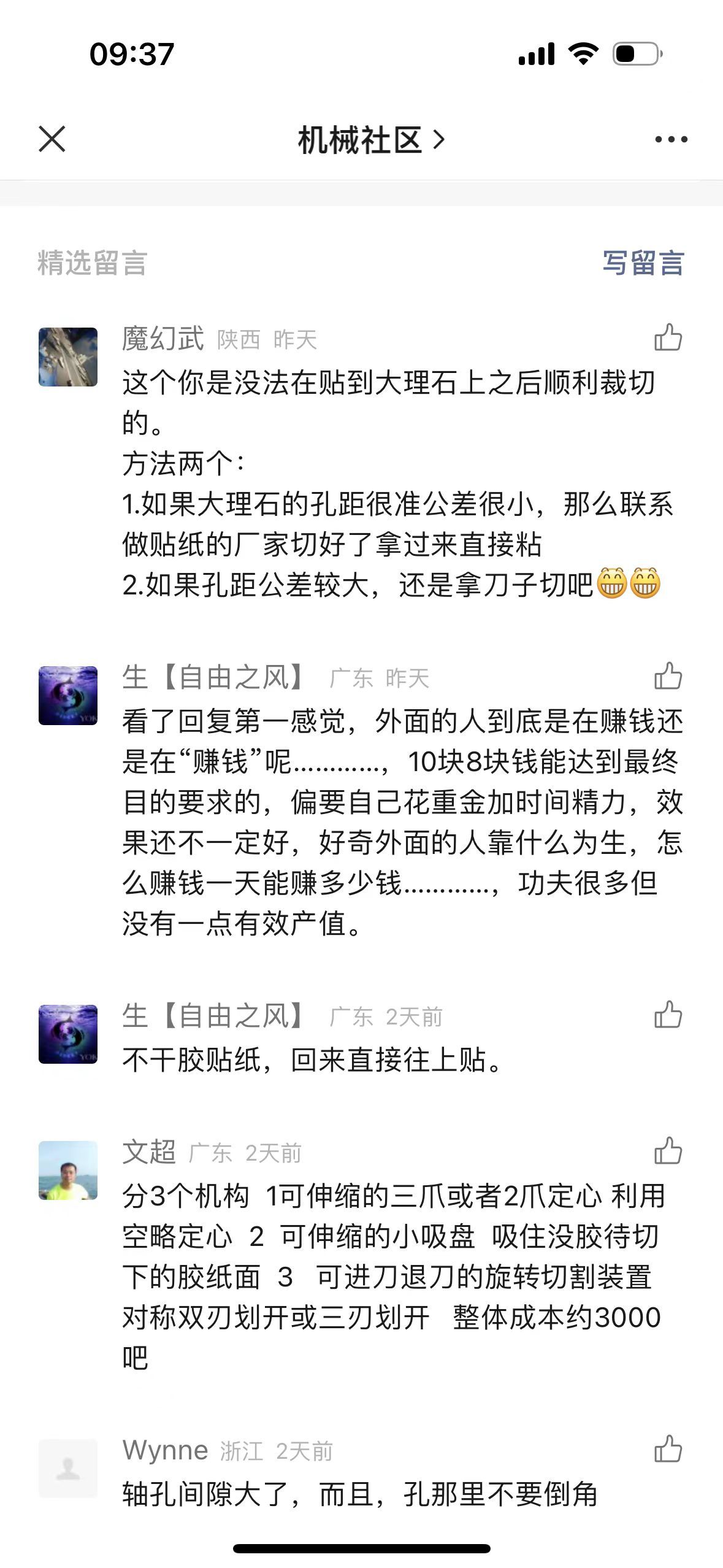This screenshot has height=1568, width=723.
Task: Like 魔幻武's comment
Action: point(668,337)
